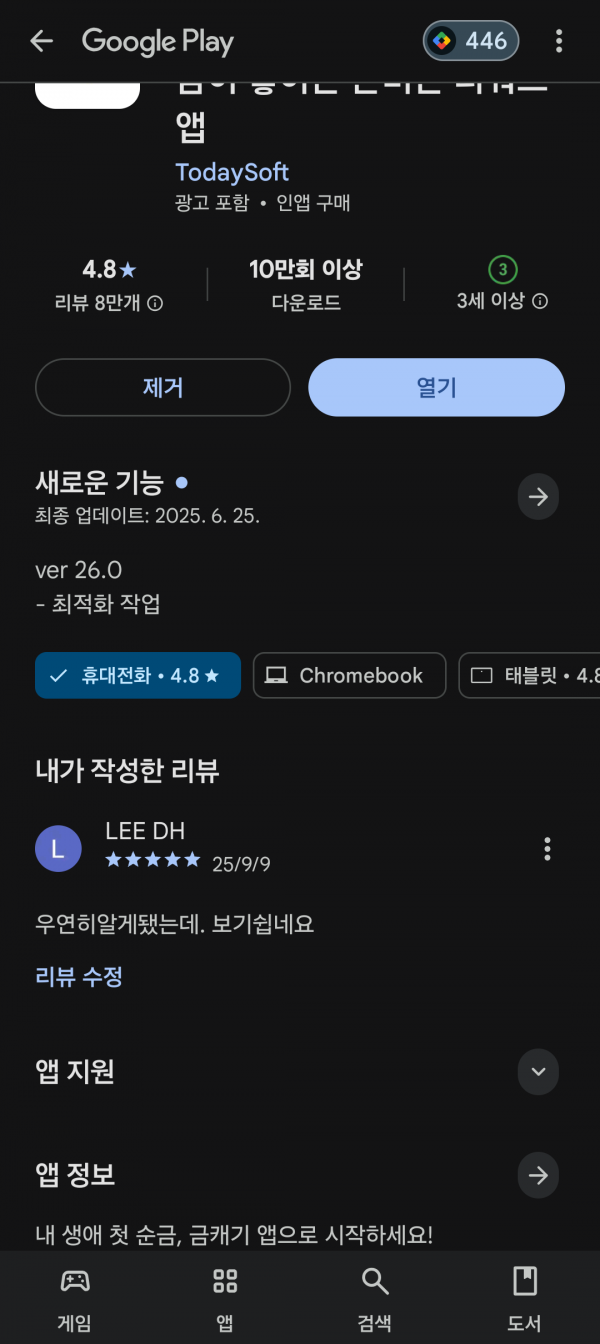Expand the 앱 지원 section

pos(538,1072)
